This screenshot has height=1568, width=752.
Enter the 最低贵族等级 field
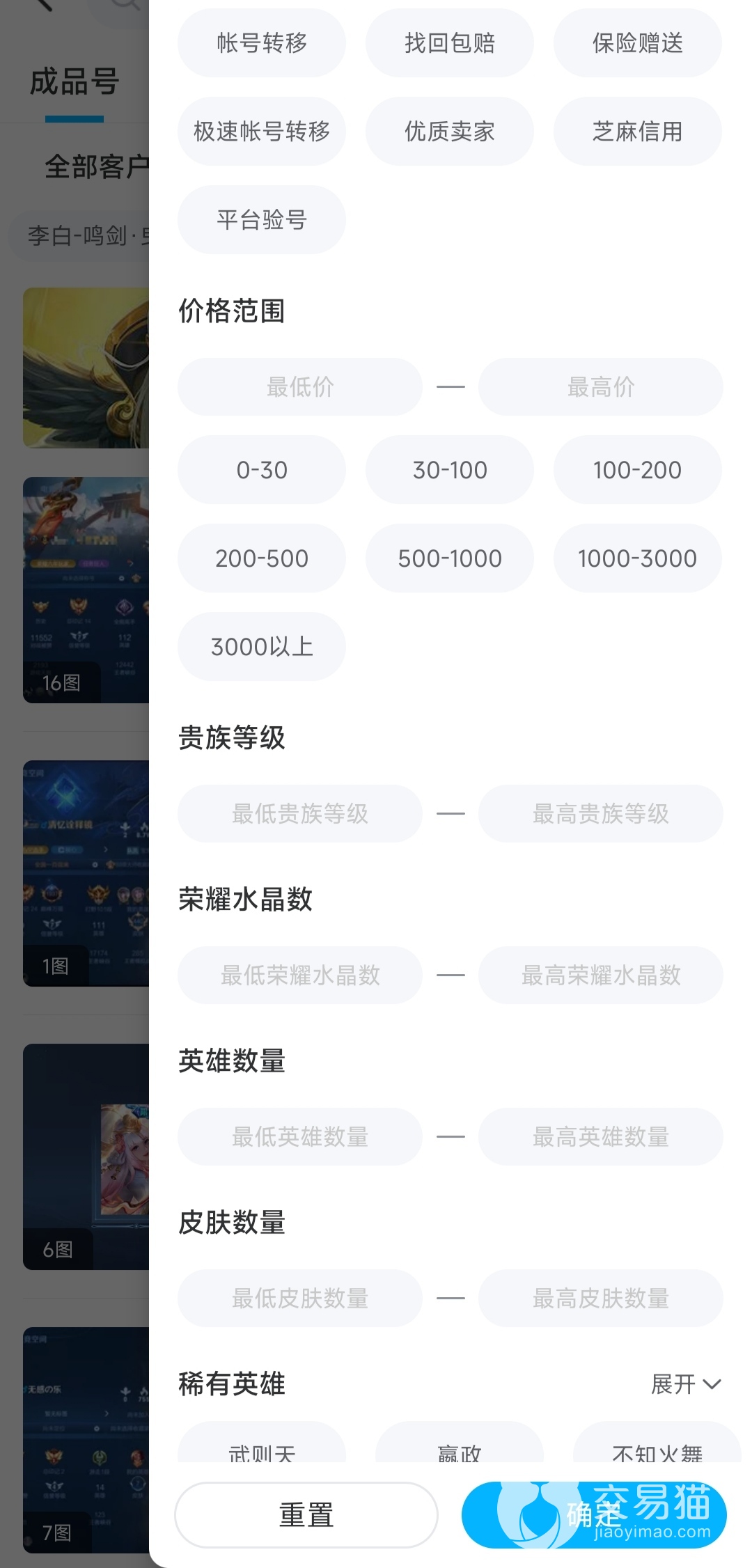[x=299, y=813]
